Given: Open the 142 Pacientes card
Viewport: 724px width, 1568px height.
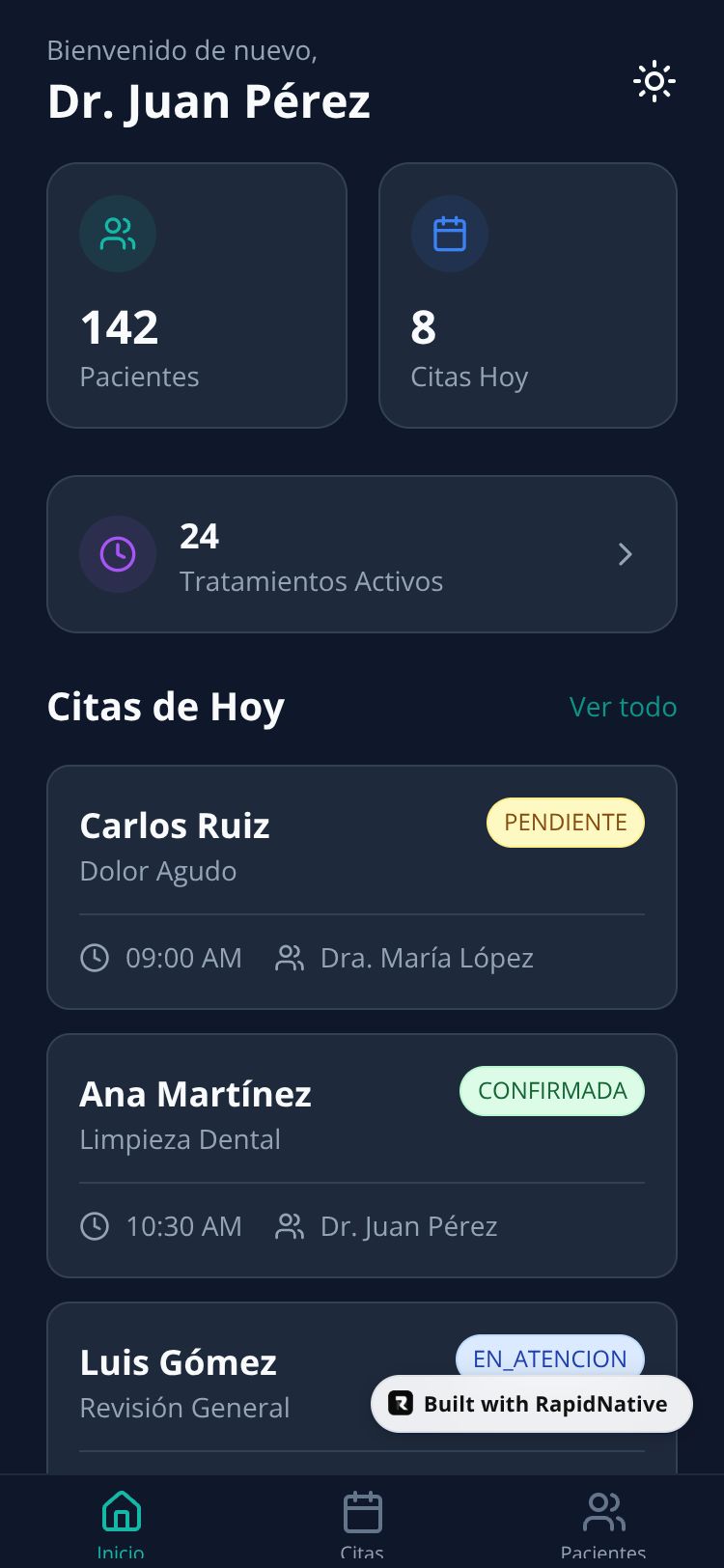Looking at the screenshot, I should point(197,295).
